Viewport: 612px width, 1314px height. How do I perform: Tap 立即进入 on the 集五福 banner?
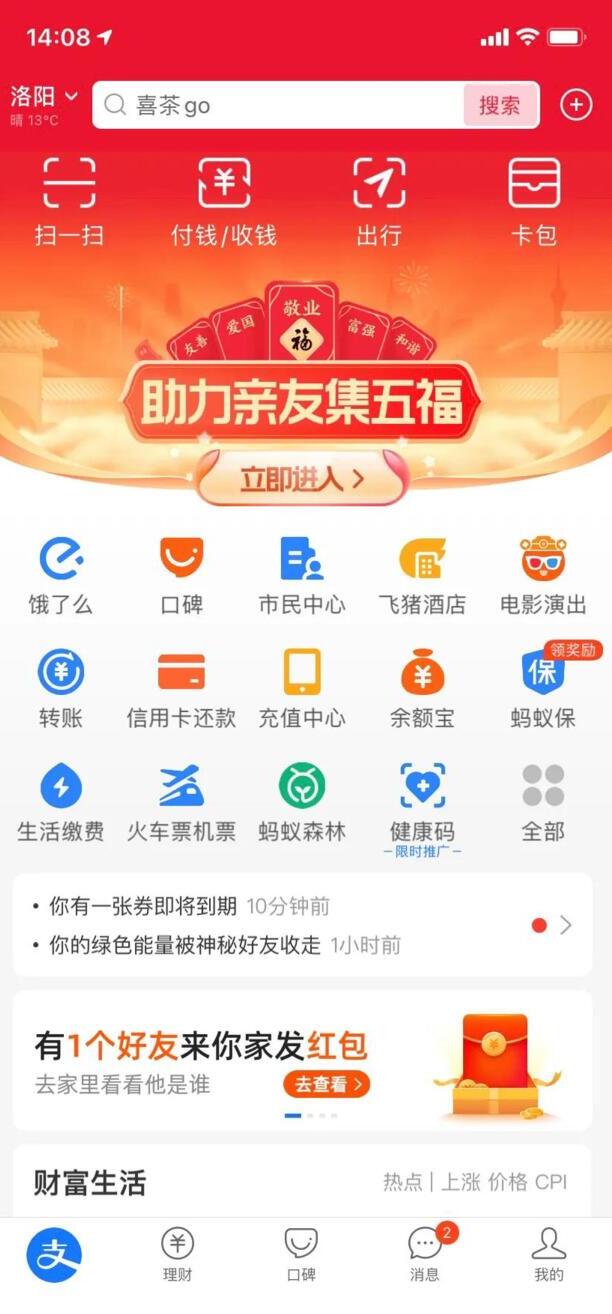click(x=302, y=479)
